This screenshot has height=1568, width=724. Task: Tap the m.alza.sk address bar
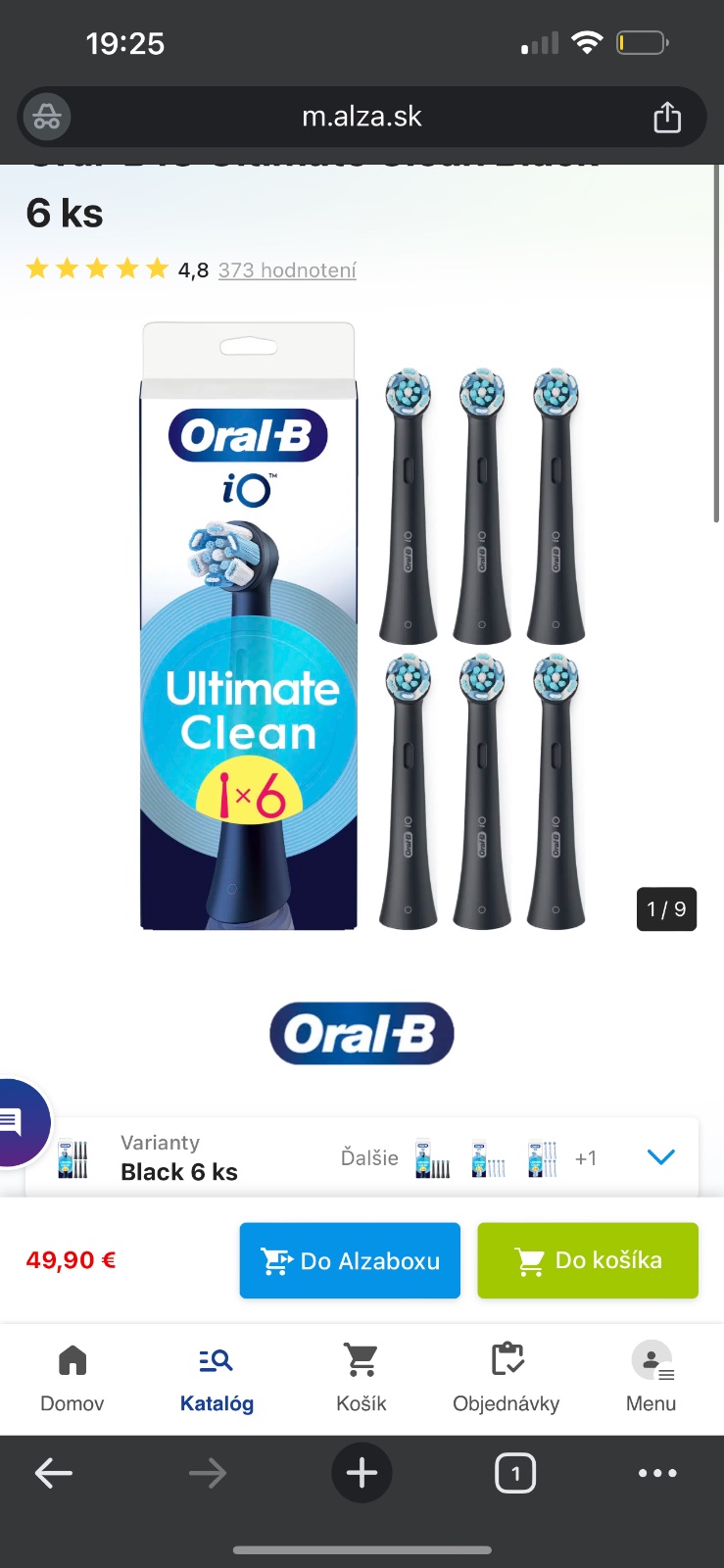(362, 117)
